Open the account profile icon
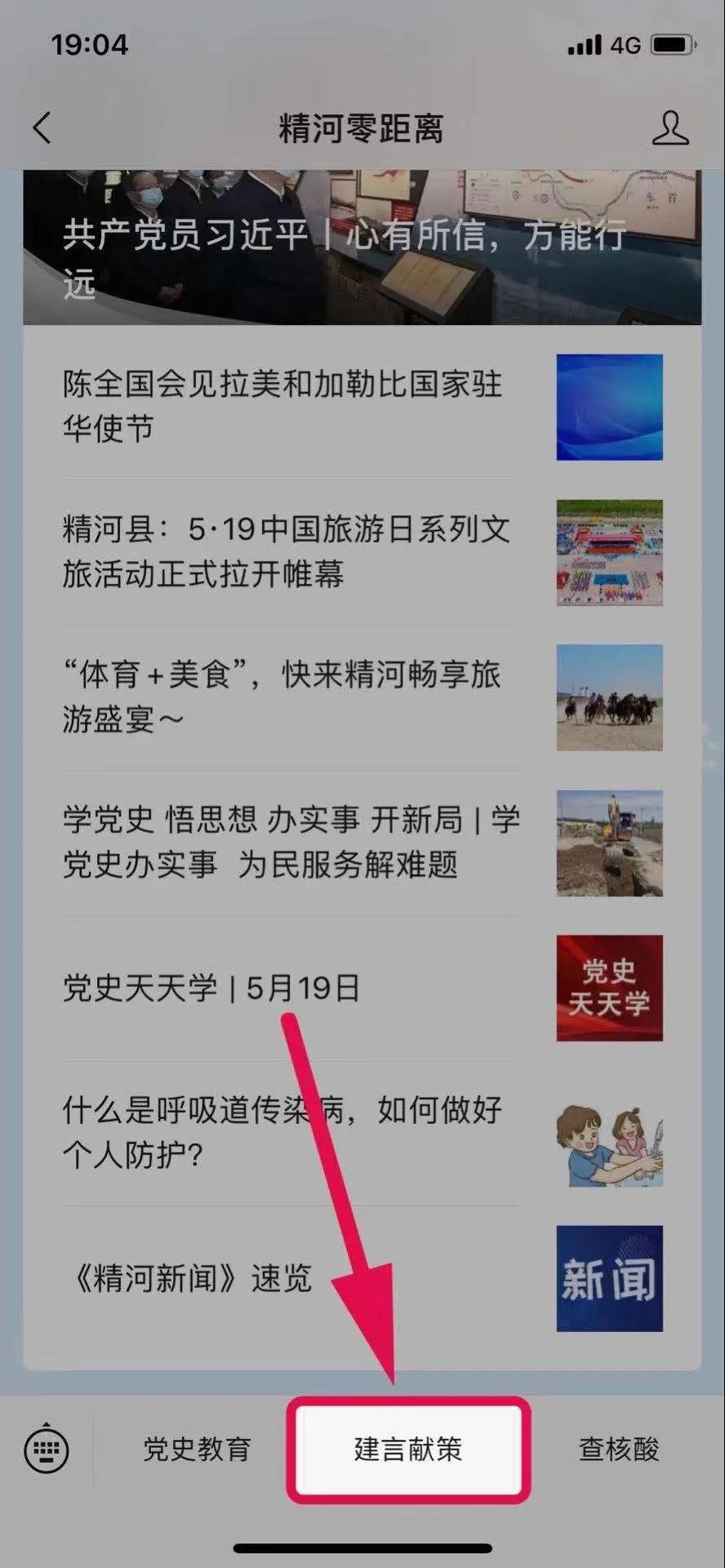 click(669, 128)
